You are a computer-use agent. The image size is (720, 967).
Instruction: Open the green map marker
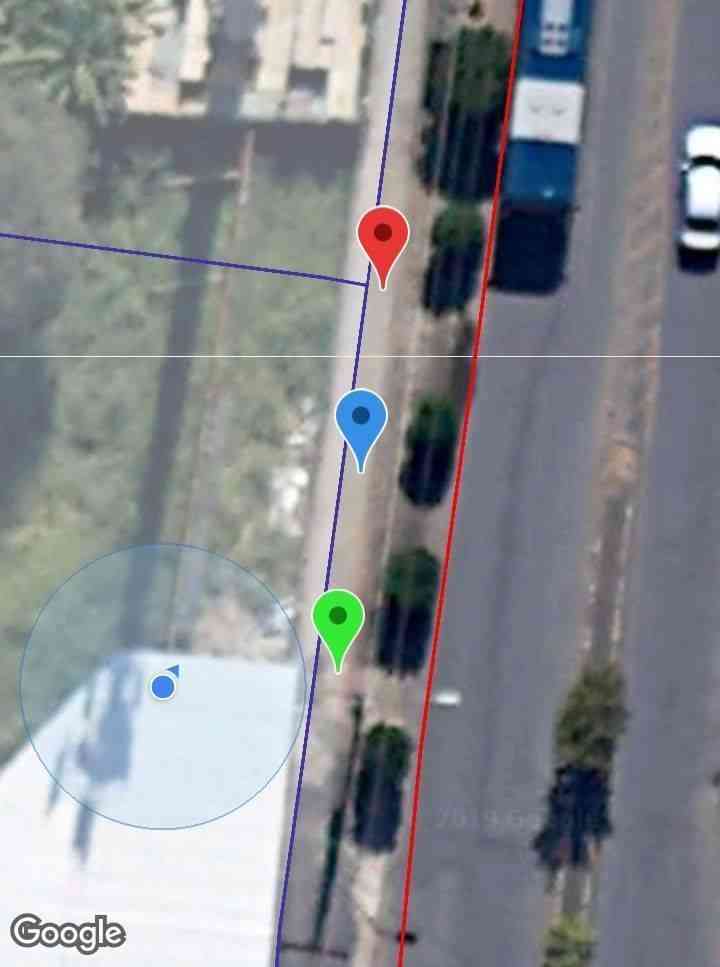click(338, 619)
